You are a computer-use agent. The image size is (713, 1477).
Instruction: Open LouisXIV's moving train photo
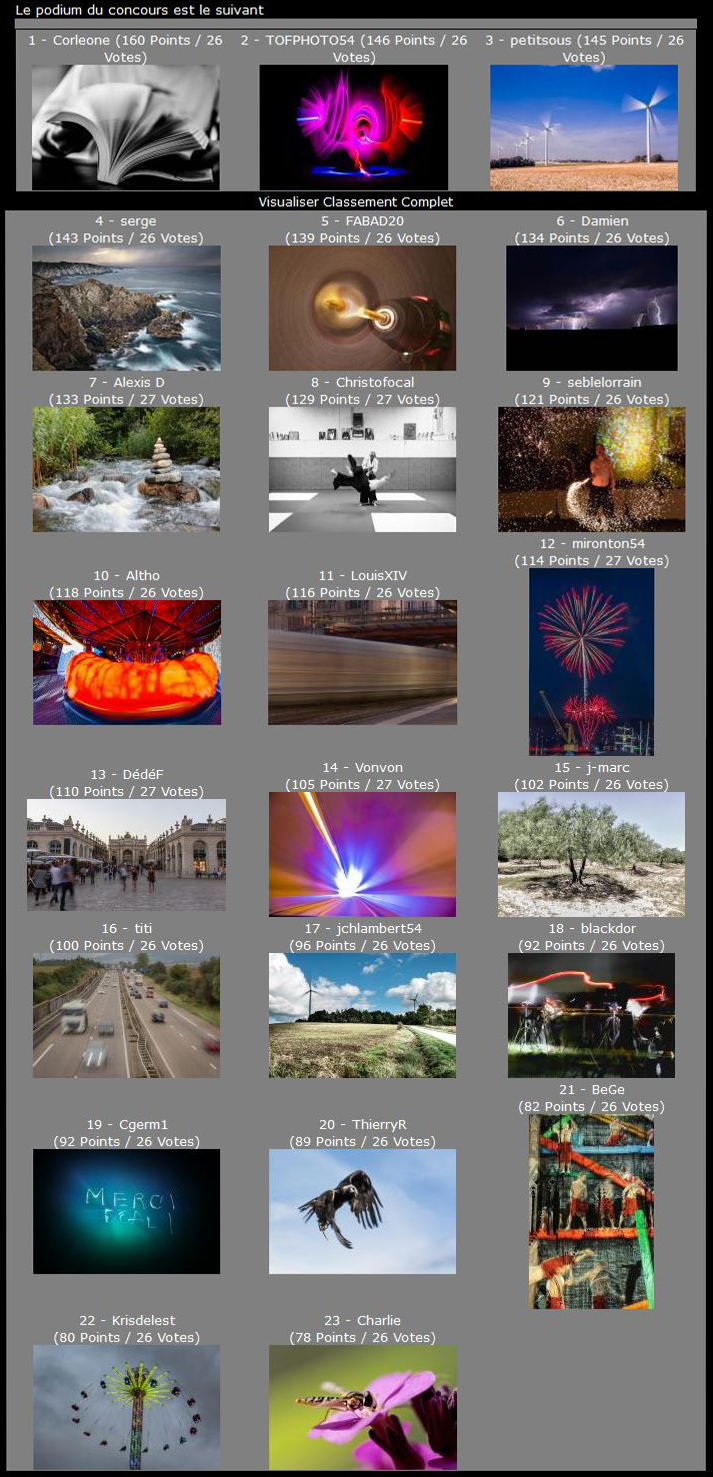[362, 662]
